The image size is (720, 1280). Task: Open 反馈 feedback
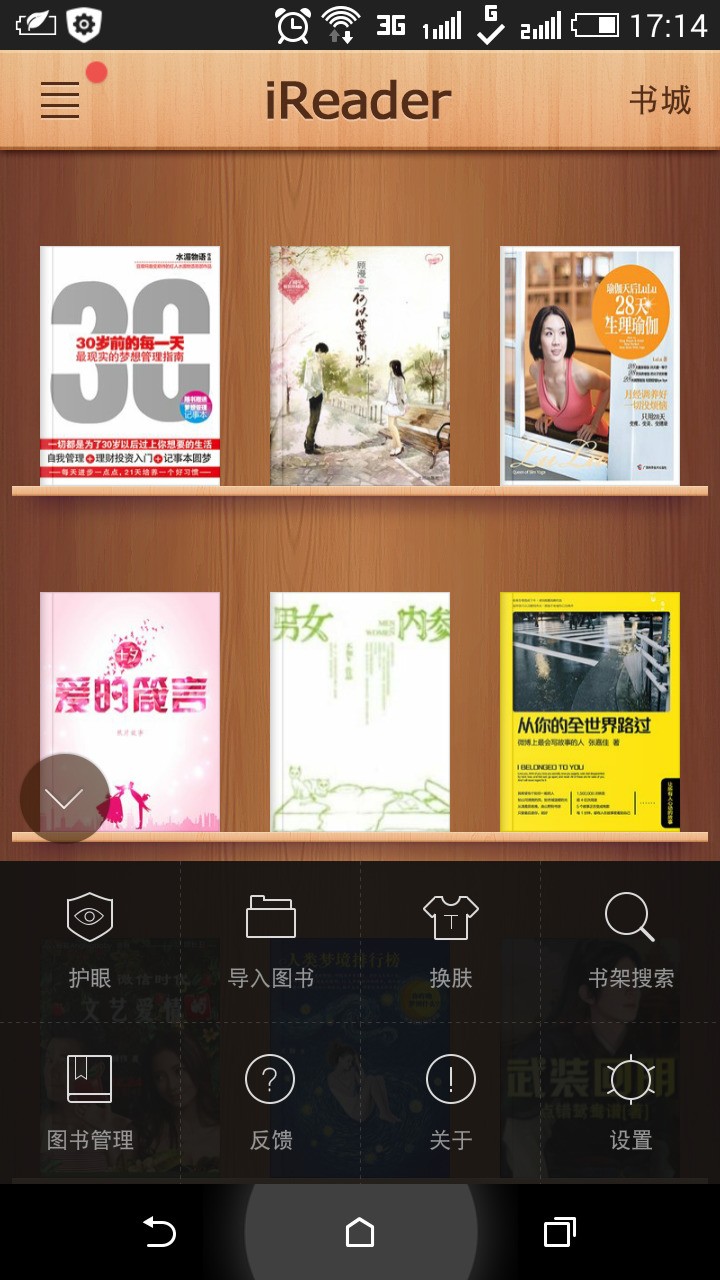click(270, 1102)
